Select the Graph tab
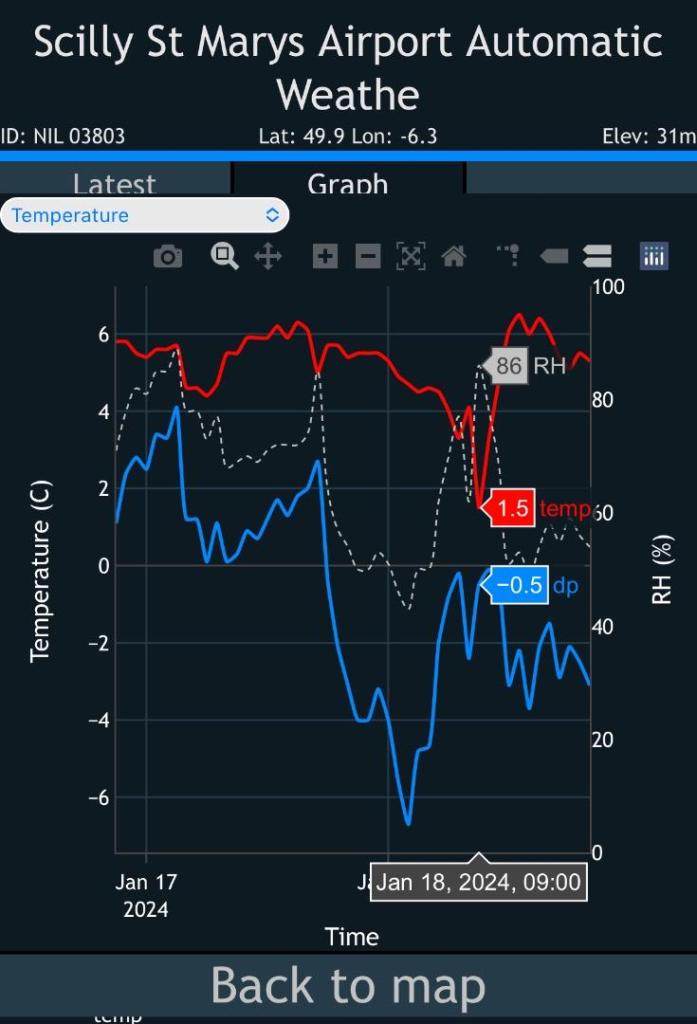The image size is (697, 1024). pyautogui.click(x=347, y=183)
